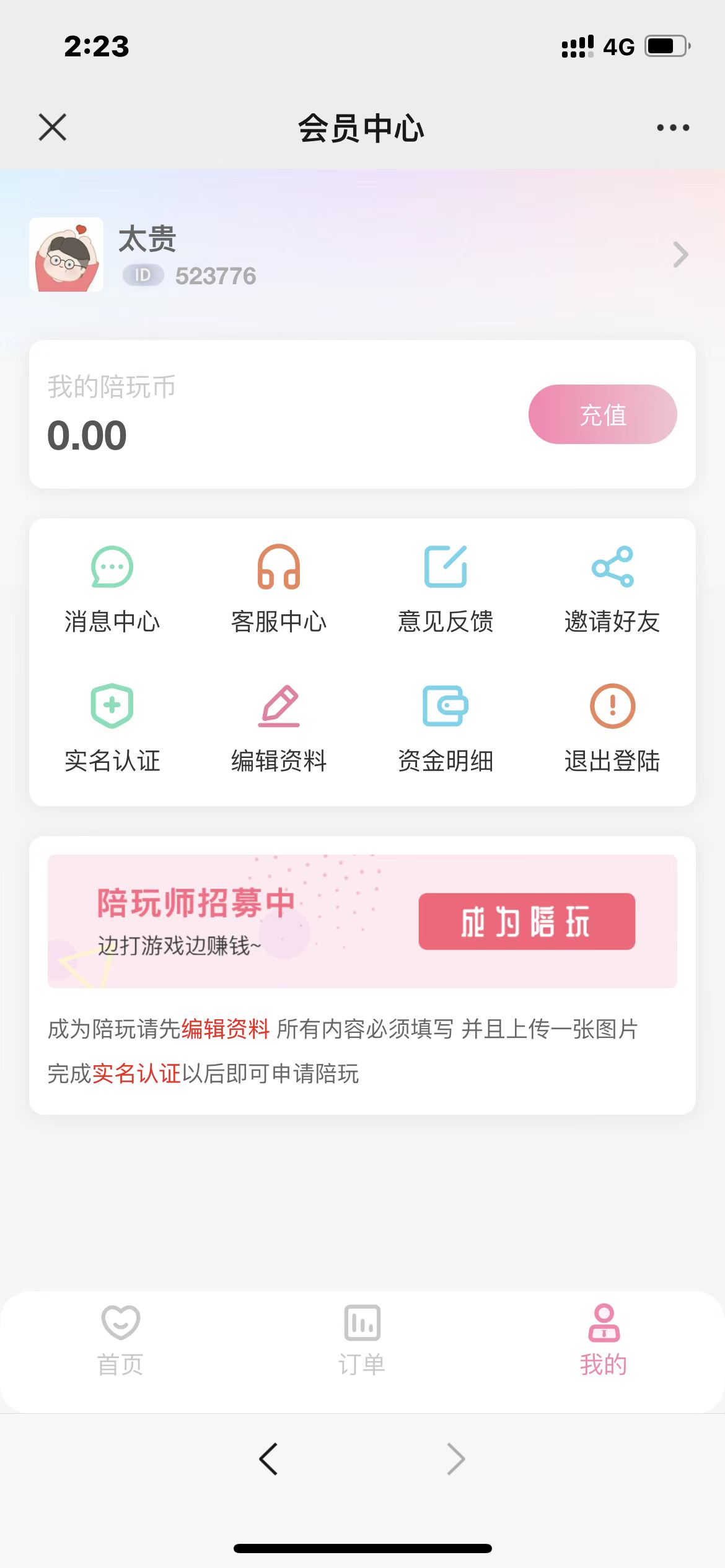Go forward using the browser forward arrow

[x=456, y=1459]
